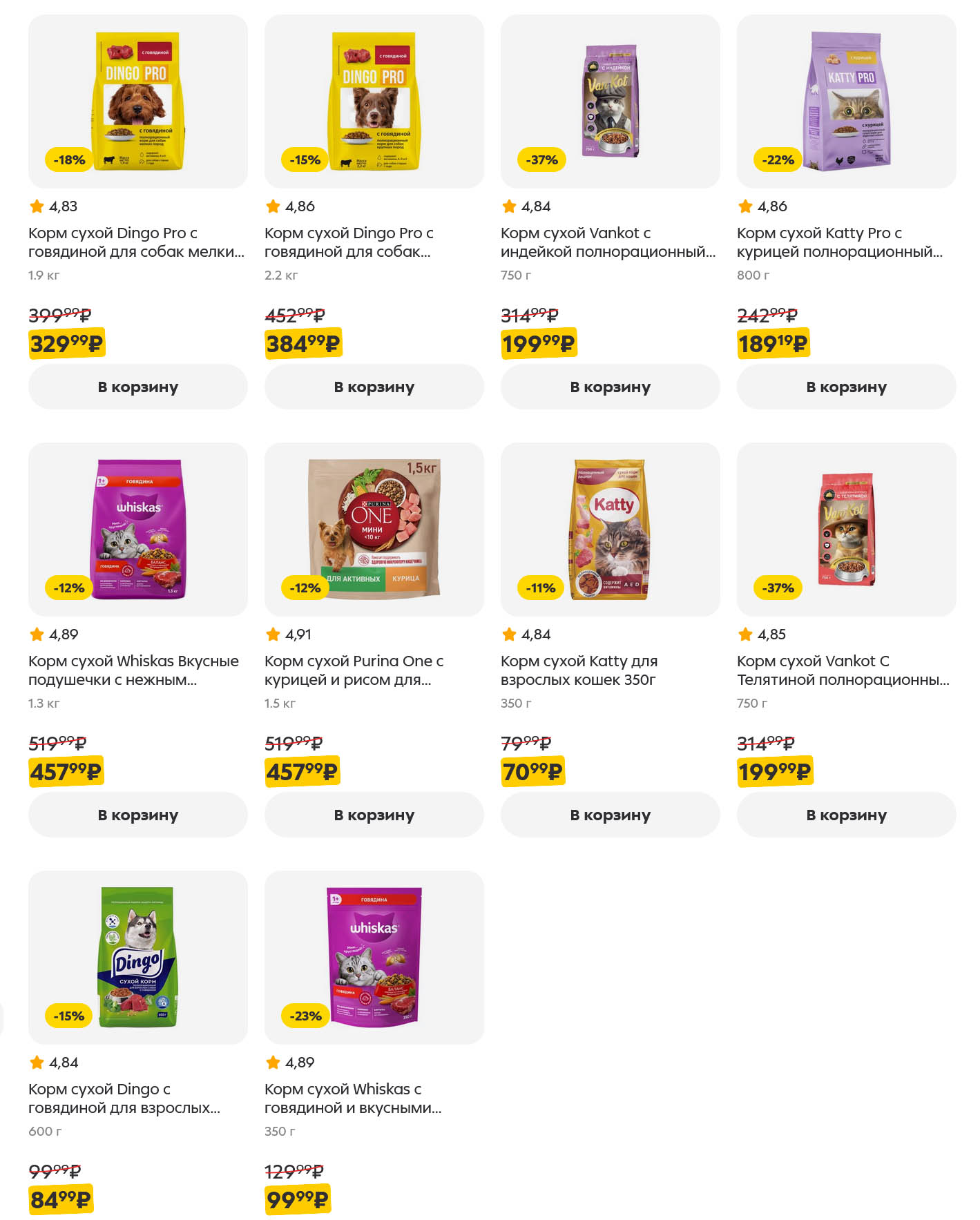Add Vankot с телятиной to cart
980x1220 pixels.
(x=846, y=815)
